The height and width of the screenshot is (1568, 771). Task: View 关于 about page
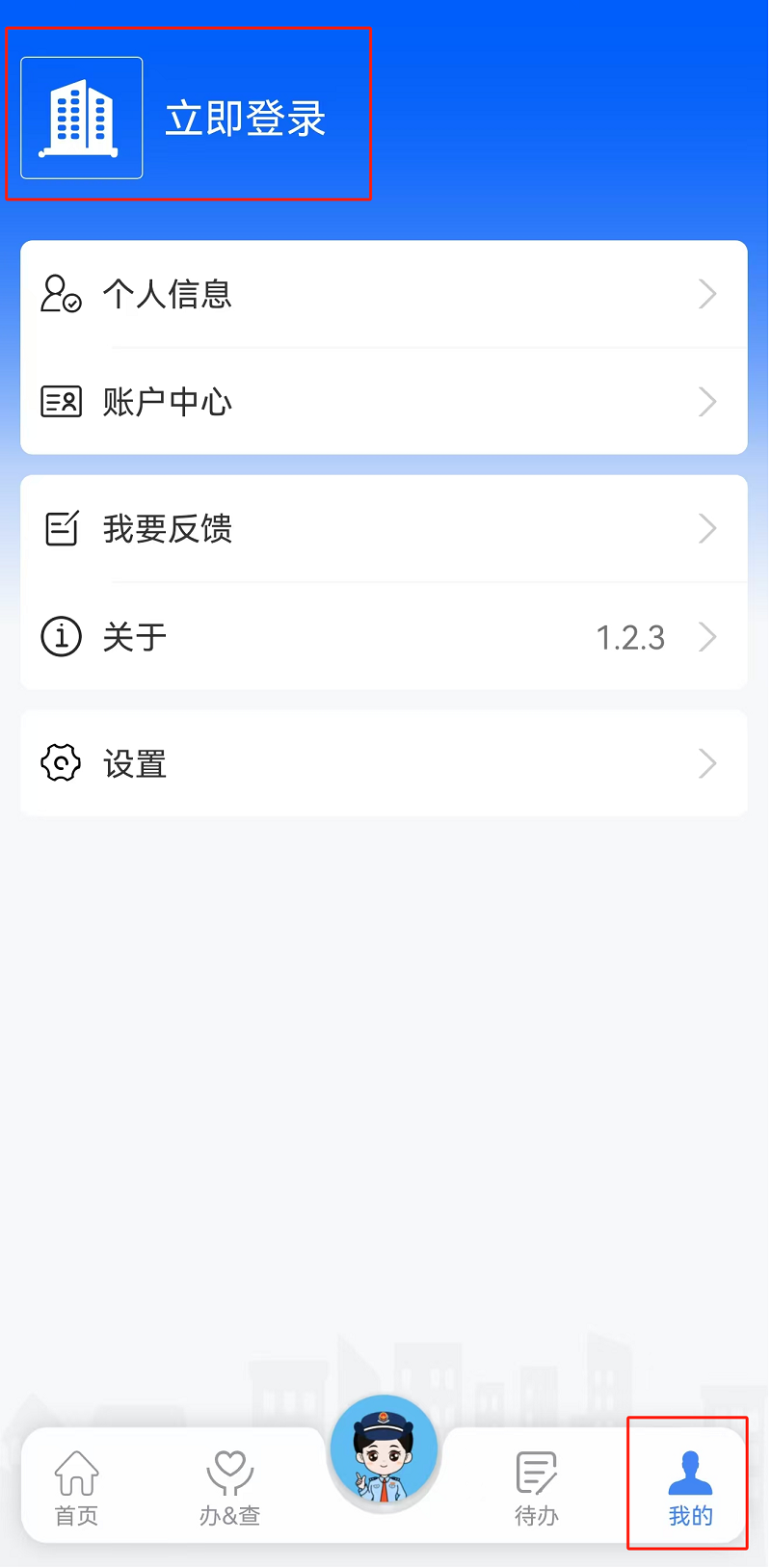pyautogui.click(x=384, y=637)
